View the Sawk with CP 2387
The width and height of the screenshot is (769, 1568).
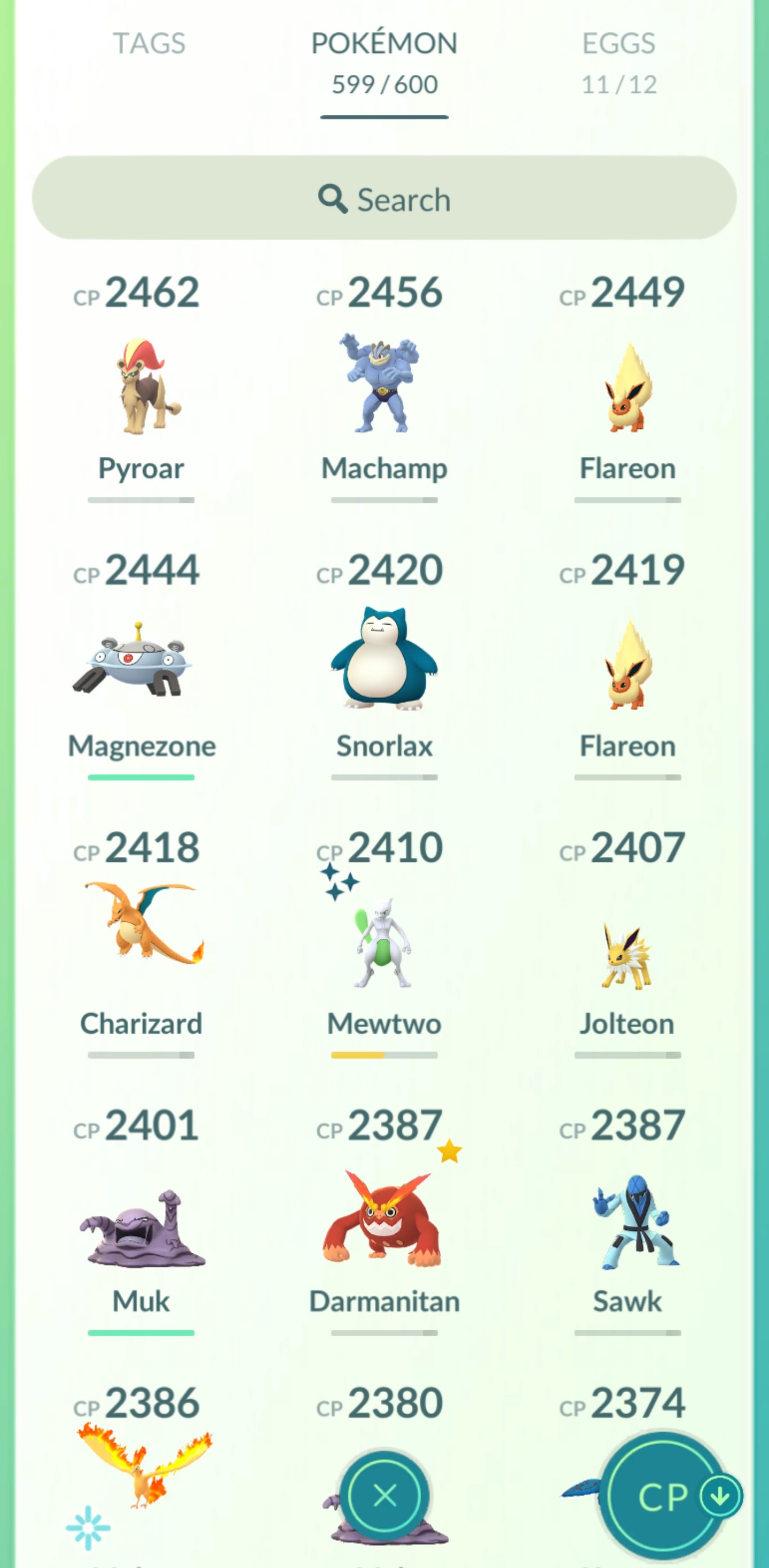click(x=628, y=1219)
